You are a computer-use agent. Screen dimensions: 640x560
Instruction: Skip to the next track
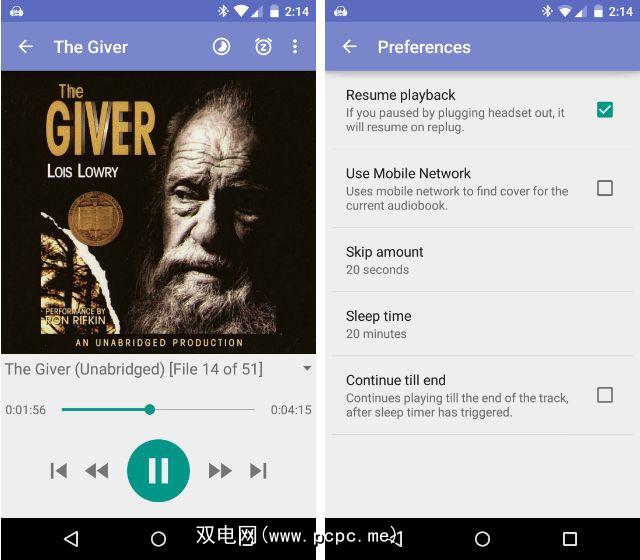258,470
